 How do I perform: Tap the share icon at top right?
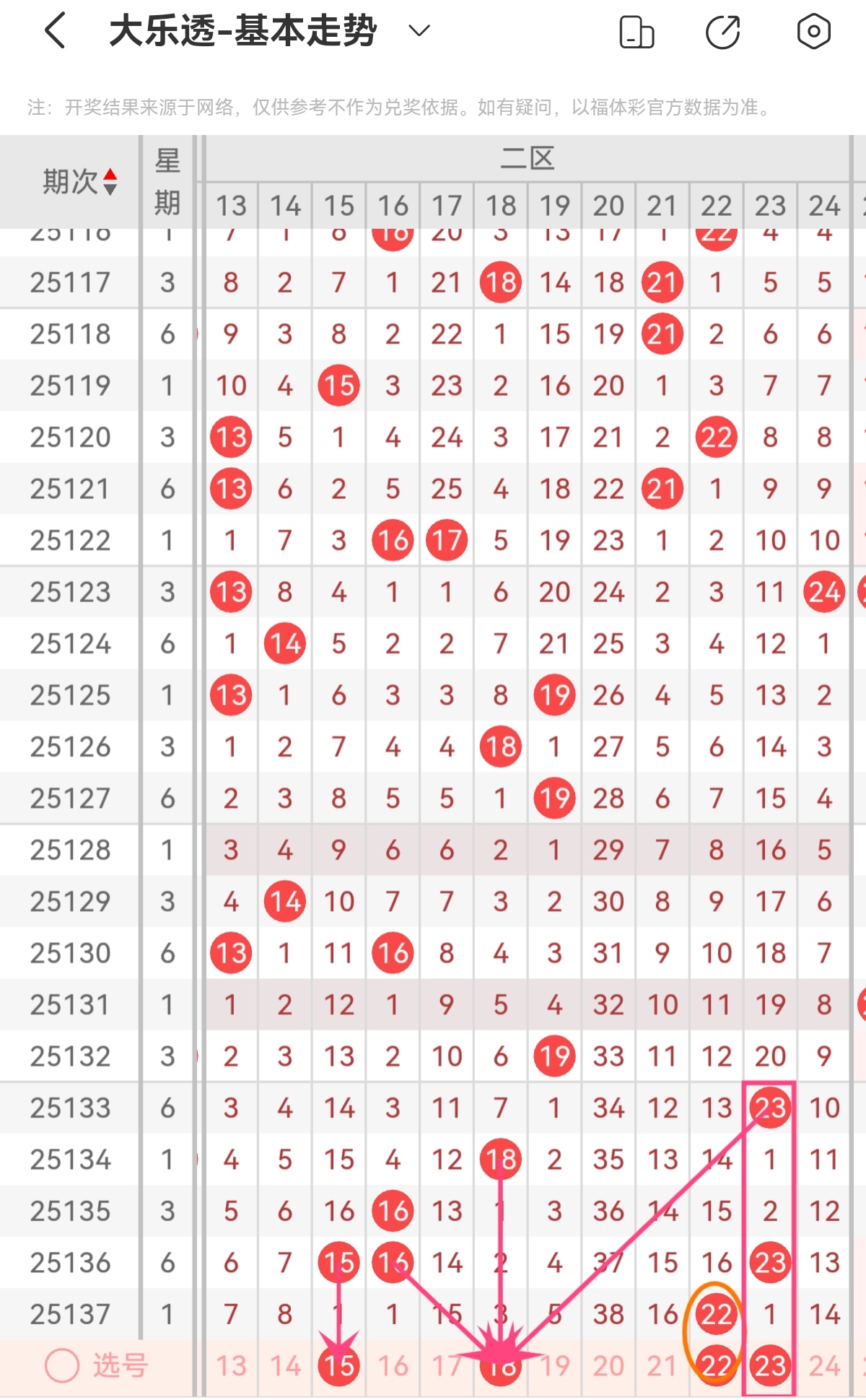click(724, 30)
